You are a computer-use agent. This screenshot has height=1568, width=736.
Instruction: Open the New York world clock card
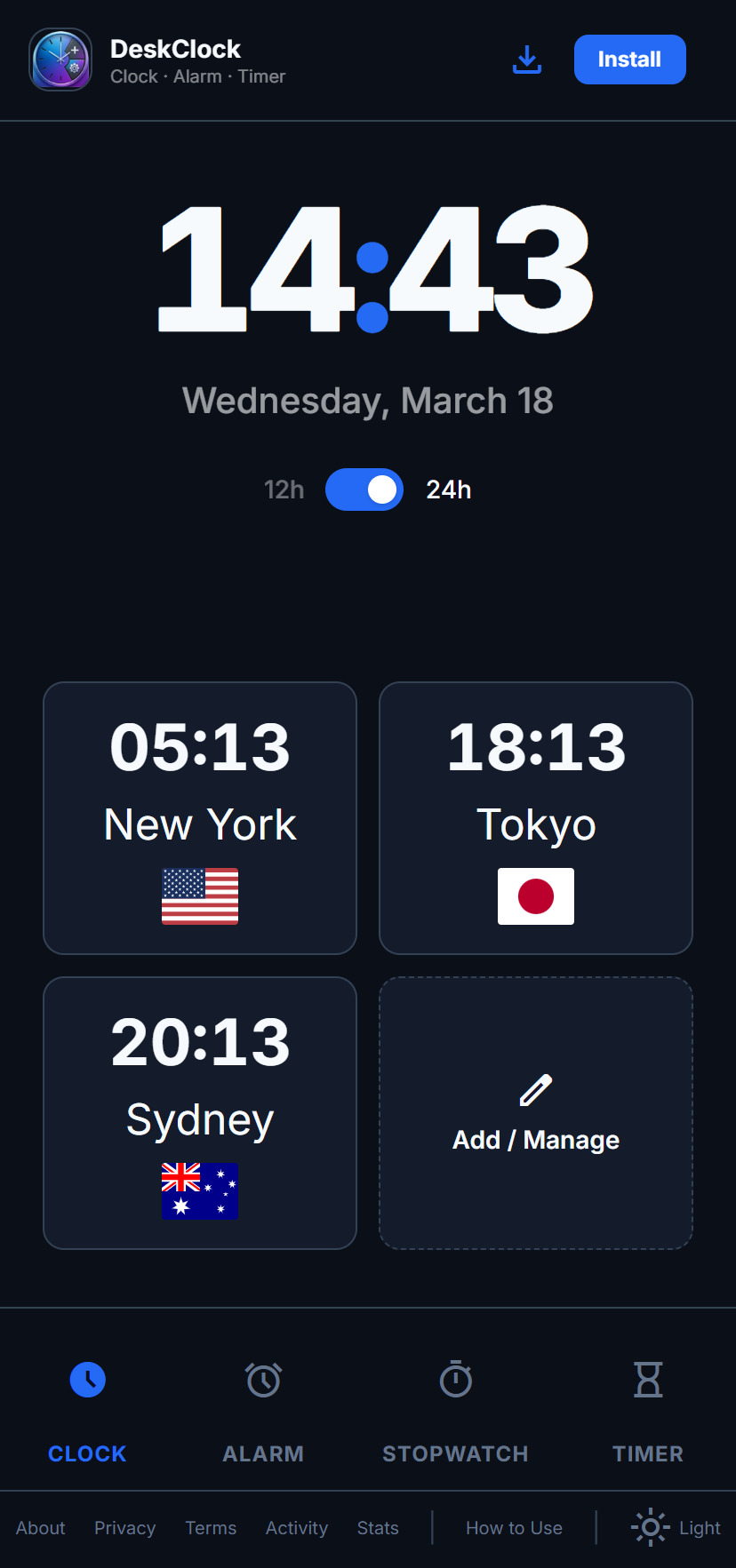(200, 818)
